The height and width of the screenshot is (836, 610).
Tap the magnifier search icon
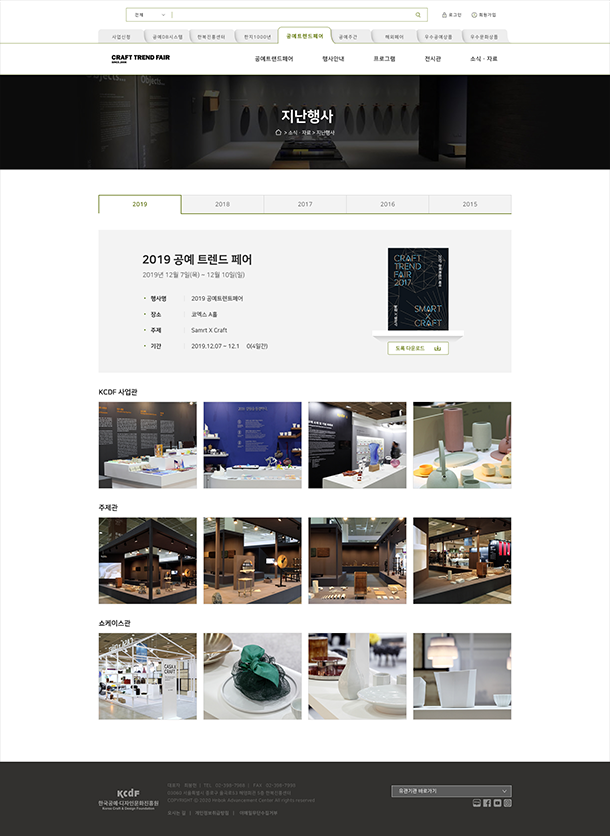click(x=418, y=15)
